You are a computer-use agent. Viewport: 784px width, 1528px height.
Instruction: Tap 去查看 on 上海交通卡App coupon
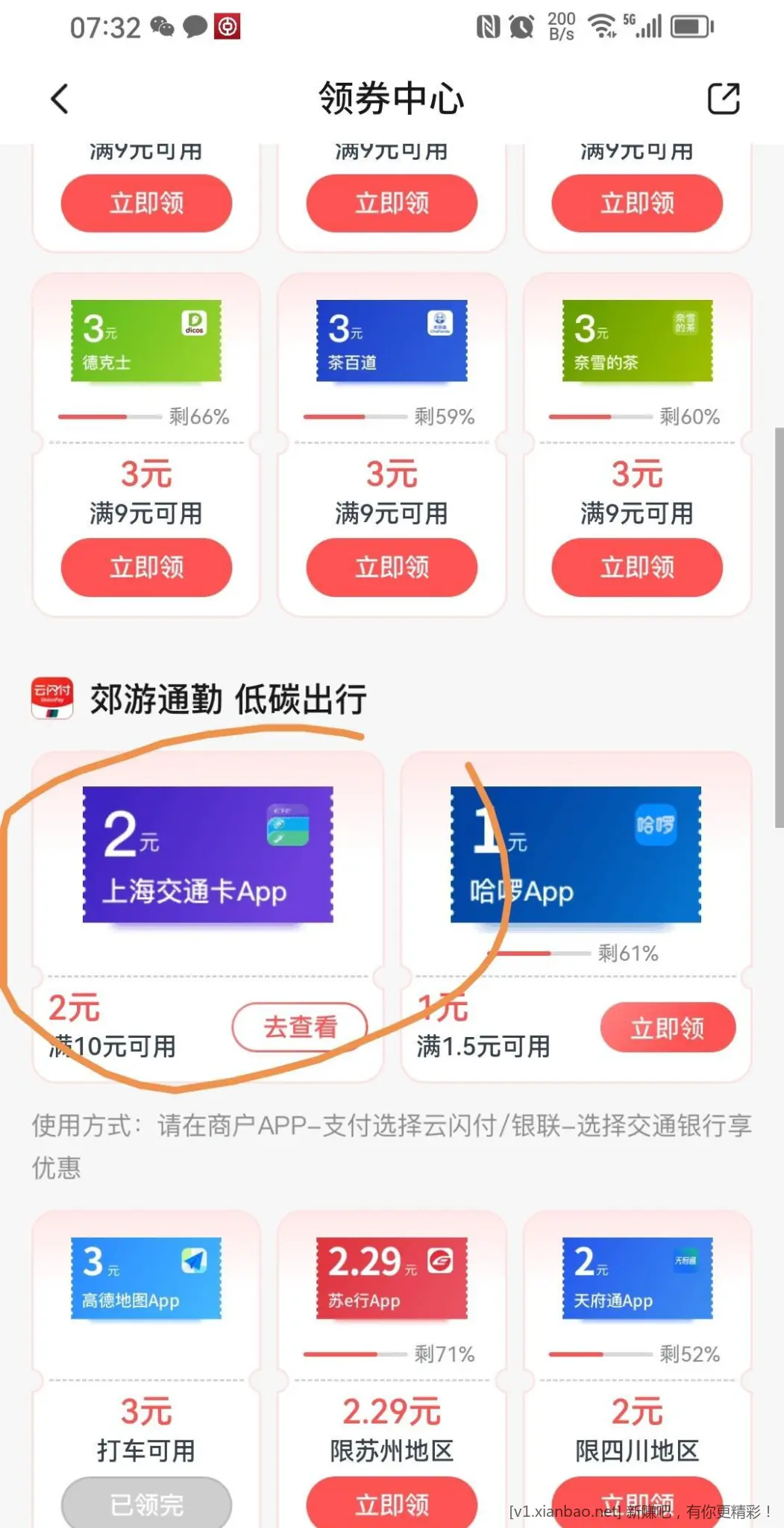300,1027
